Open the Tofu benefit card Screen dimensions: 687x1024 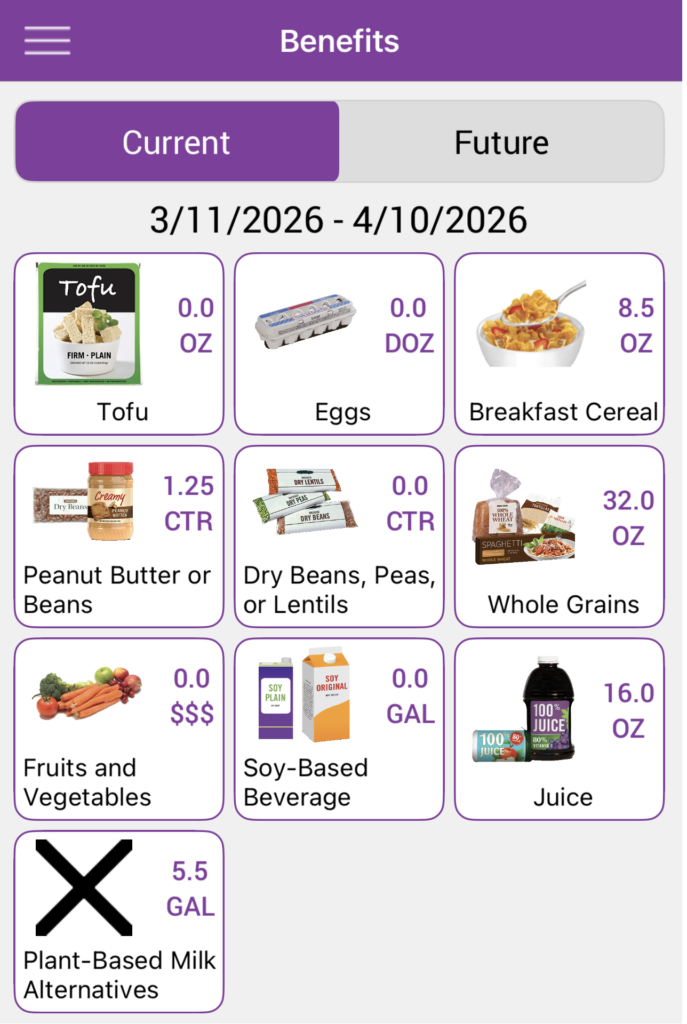[119, 343]
